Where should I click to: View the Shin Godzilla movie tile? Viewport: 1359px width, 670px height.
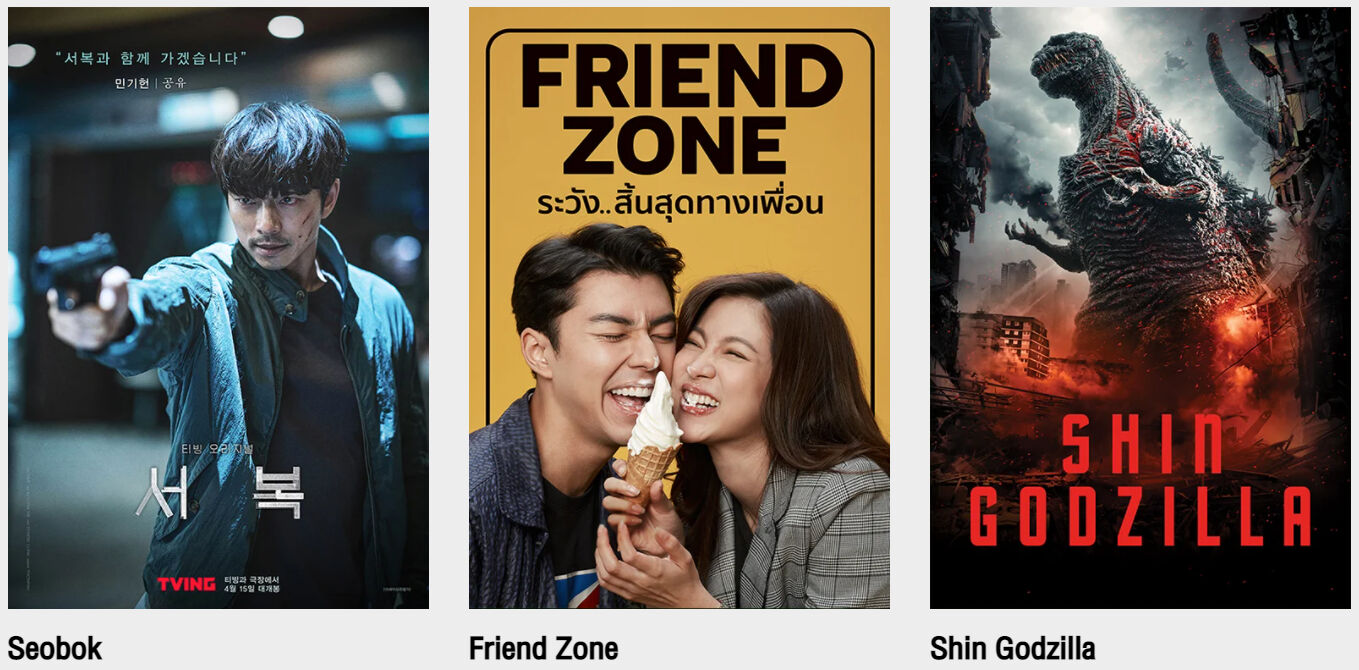coord(1140,308)
